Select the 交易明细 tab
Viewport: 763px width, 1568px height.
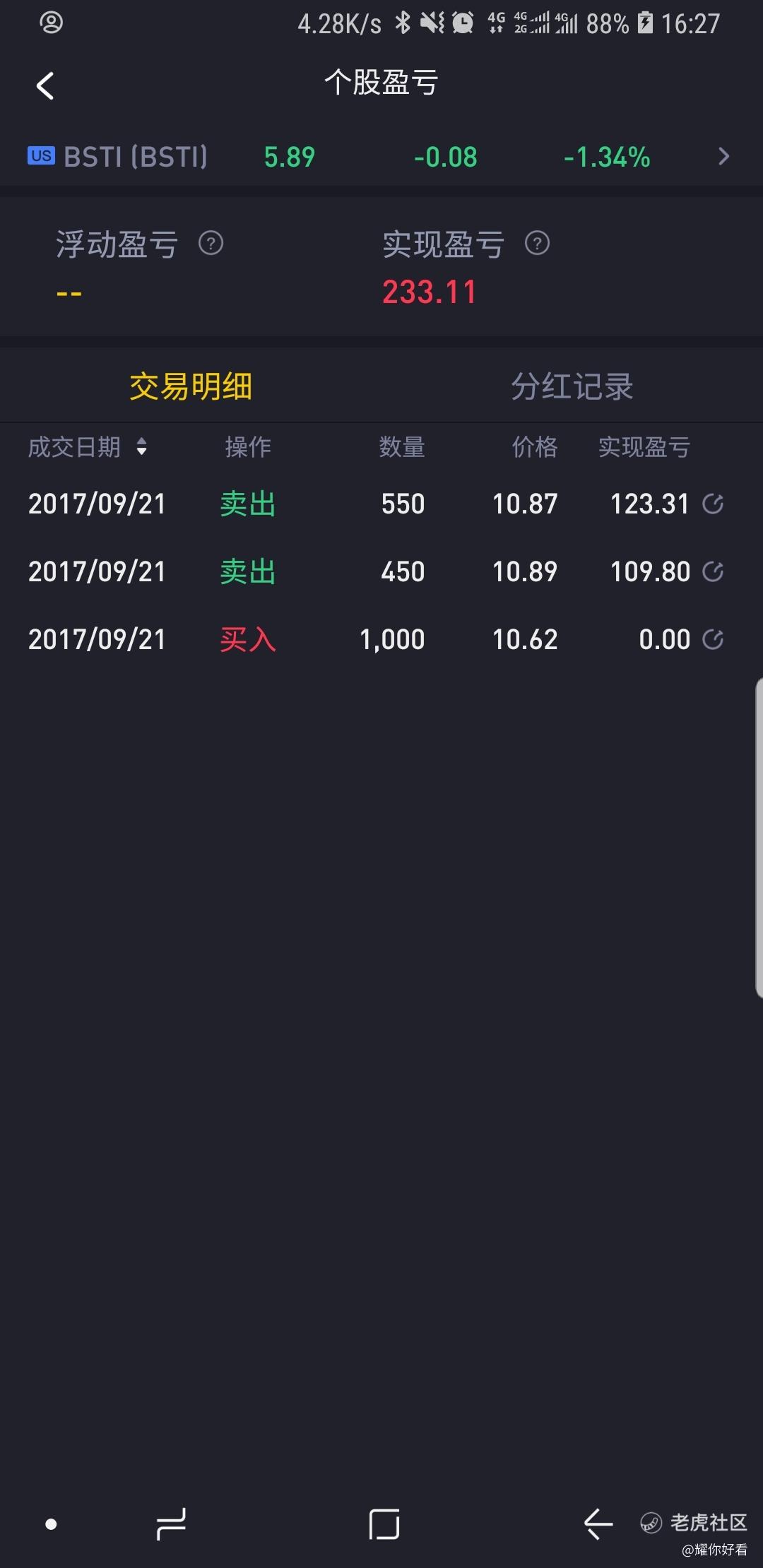pos(191,386)
